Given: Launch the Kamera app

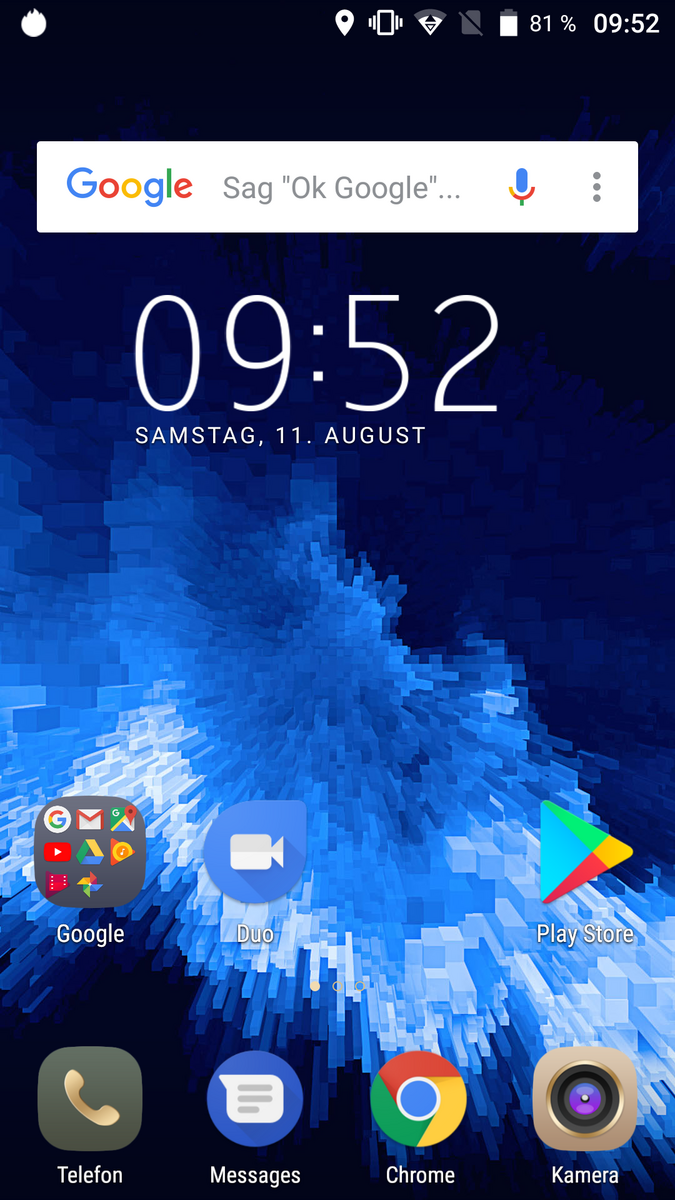Looking at the screenshot, I should pos(585,1100).
